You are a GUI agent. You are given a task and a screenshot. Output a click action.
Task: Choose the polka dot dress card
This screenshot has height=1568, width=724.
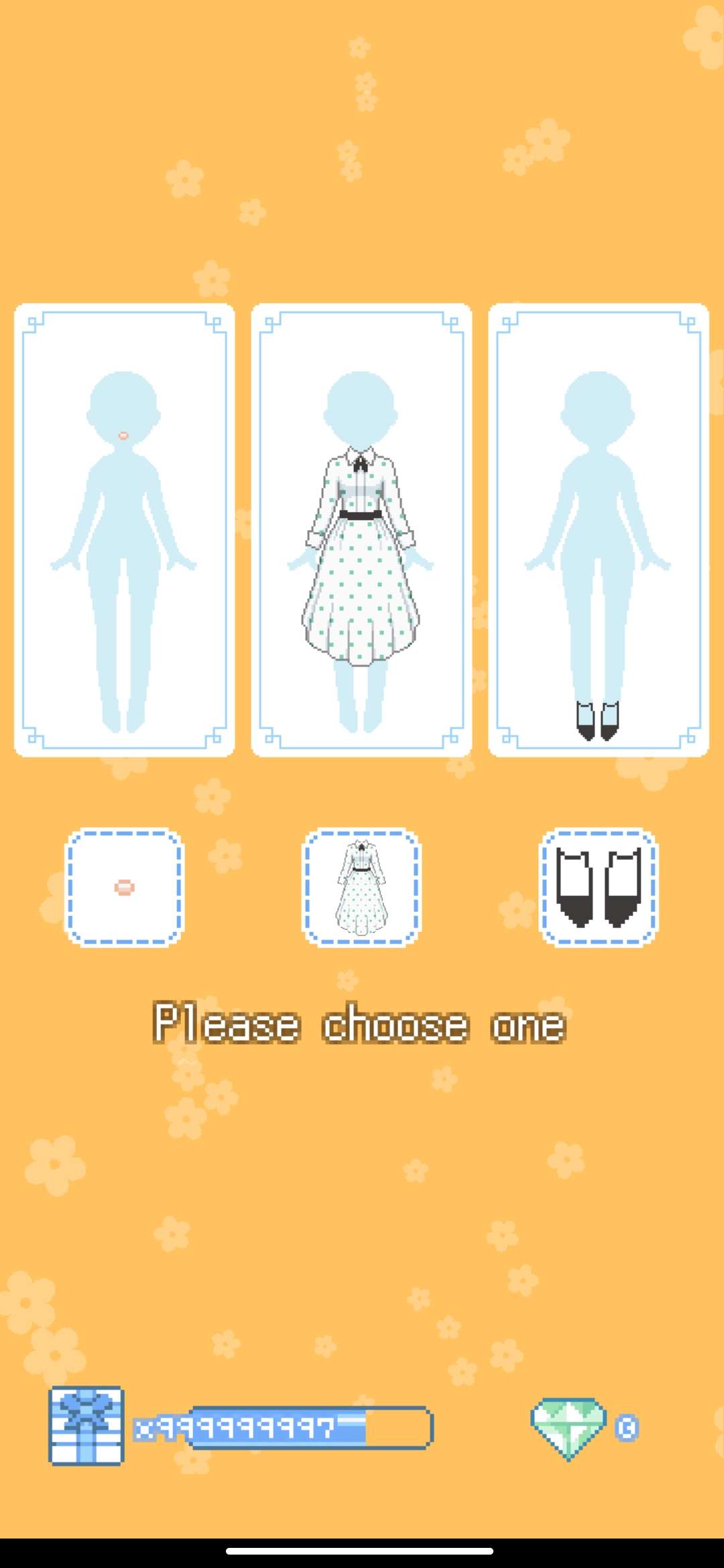(361, 529)
